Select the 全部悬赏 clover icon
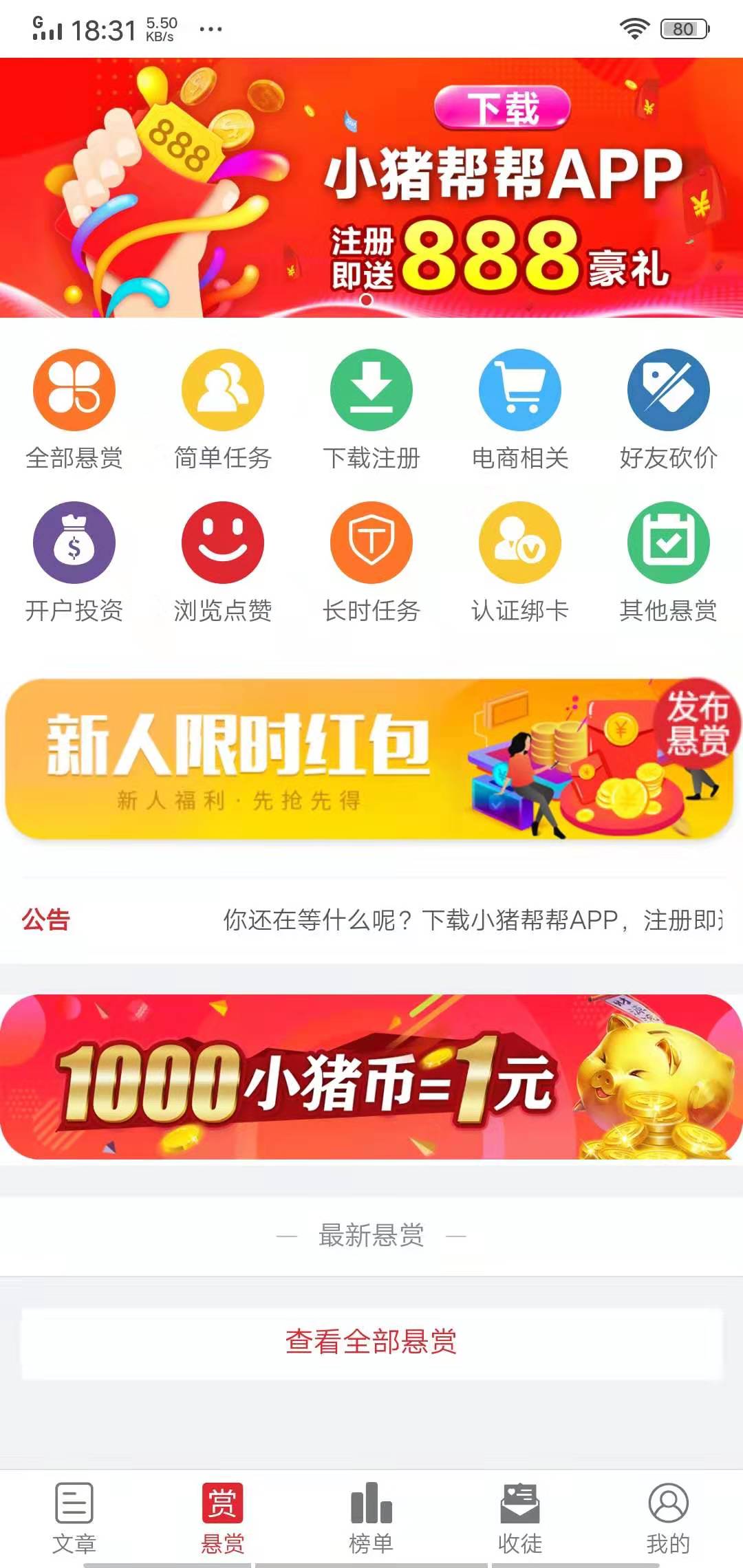Screen dimensions: 743x1568 pos(72,389)
